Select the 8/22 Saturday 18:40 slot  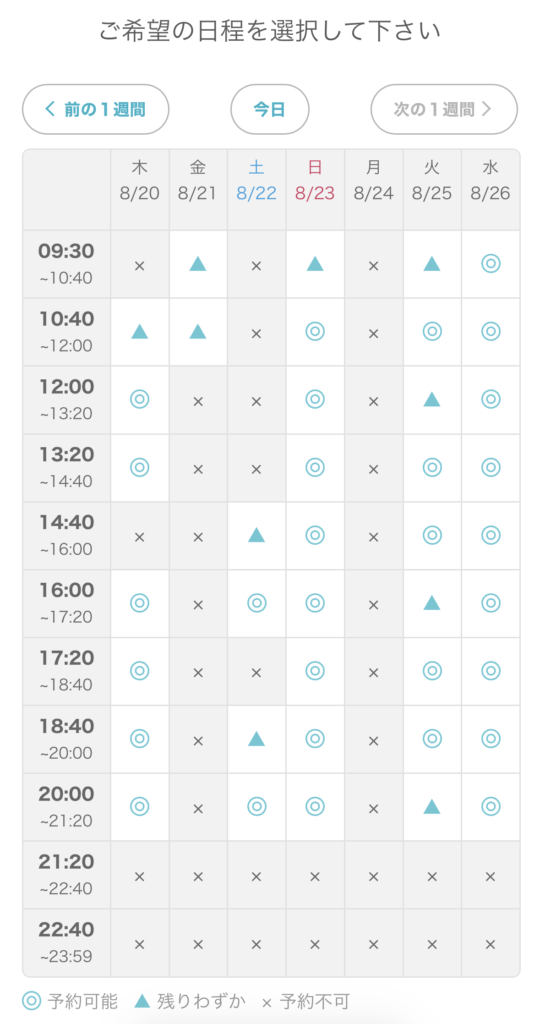[257, 739]
